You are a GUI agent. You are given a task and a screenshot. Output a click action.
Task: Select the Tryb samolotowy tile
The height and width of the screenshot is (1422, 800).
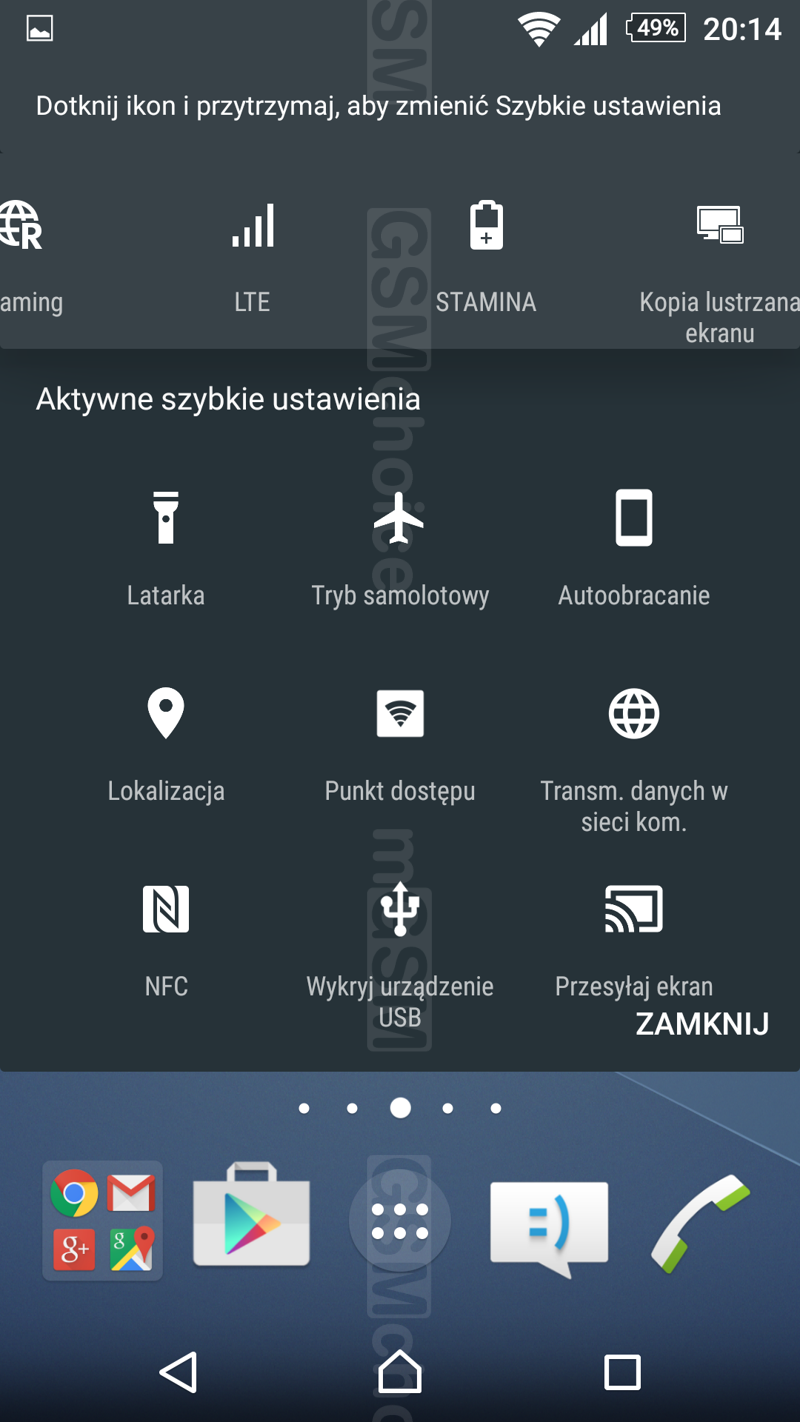point(400,545)
